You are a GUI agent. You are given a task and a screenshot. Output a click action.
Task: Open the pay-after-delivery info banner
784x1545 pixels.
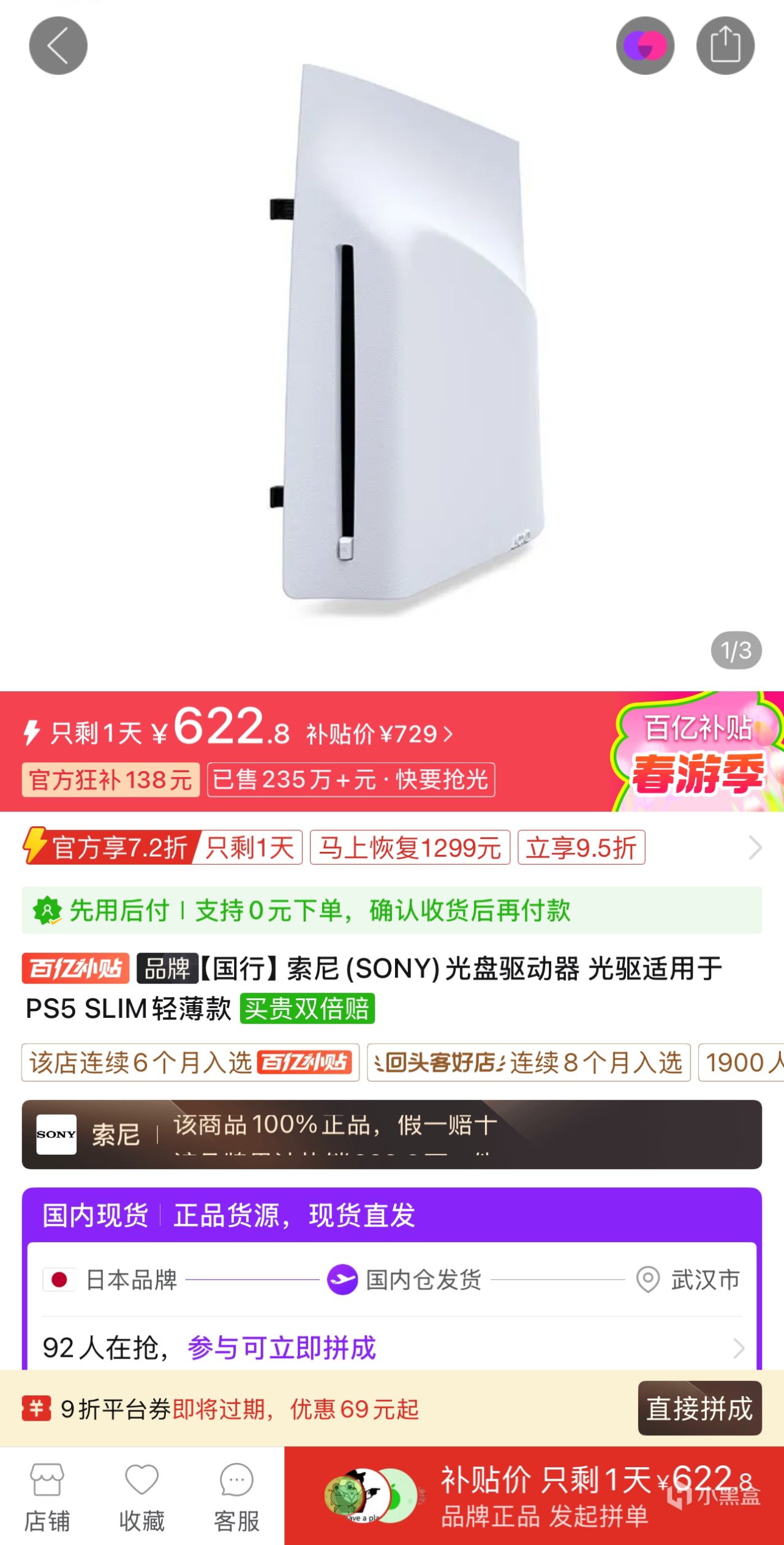click(x=392, y=910)
